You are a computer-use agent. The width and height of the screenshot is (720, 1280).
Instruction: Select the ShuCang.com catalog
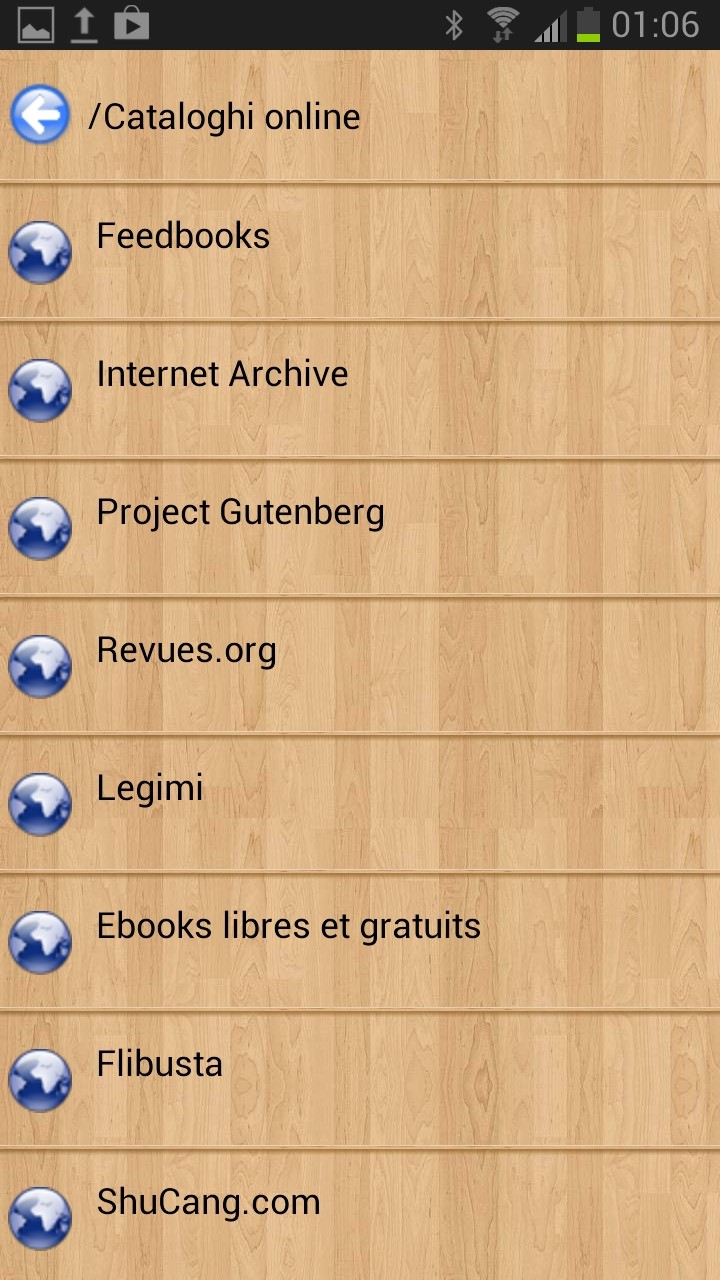(208, 1203)
